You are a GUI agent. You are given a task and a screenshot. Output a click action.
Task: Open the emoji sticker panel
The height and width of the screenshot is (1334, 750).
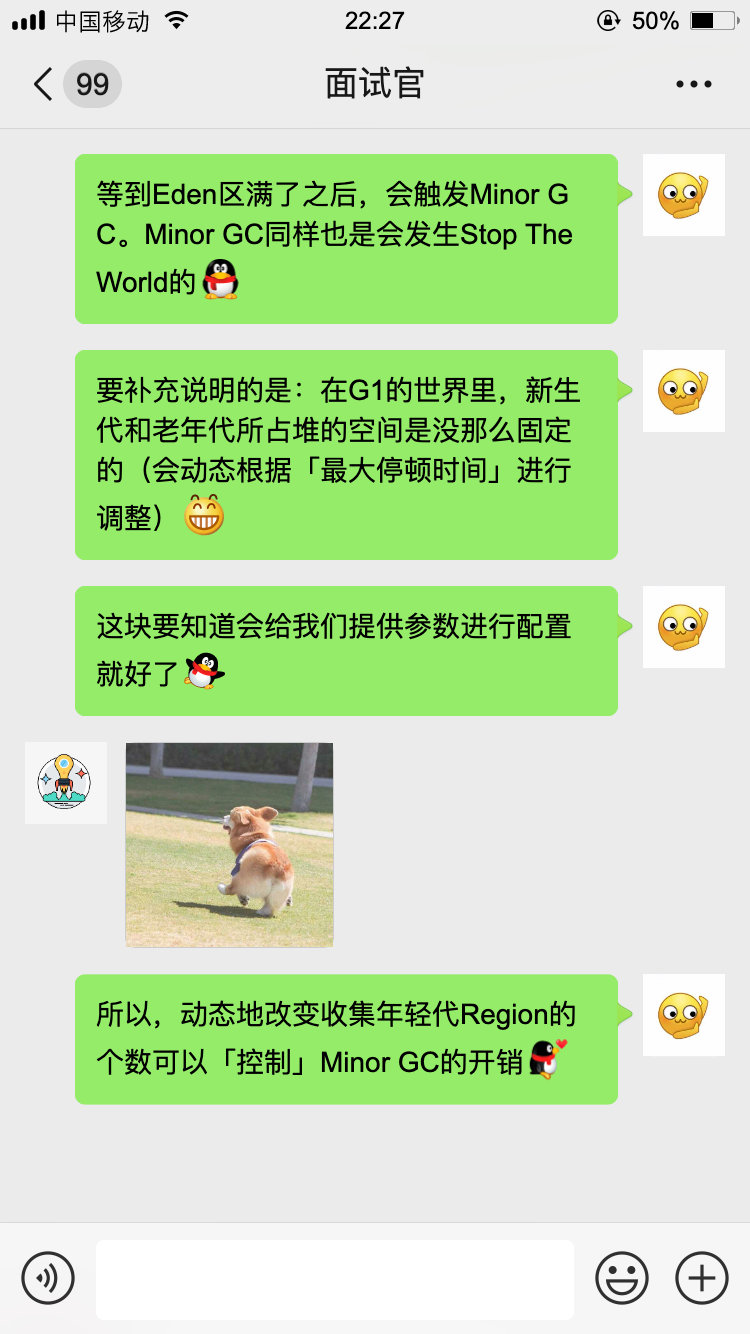(x=621, y=1277)
